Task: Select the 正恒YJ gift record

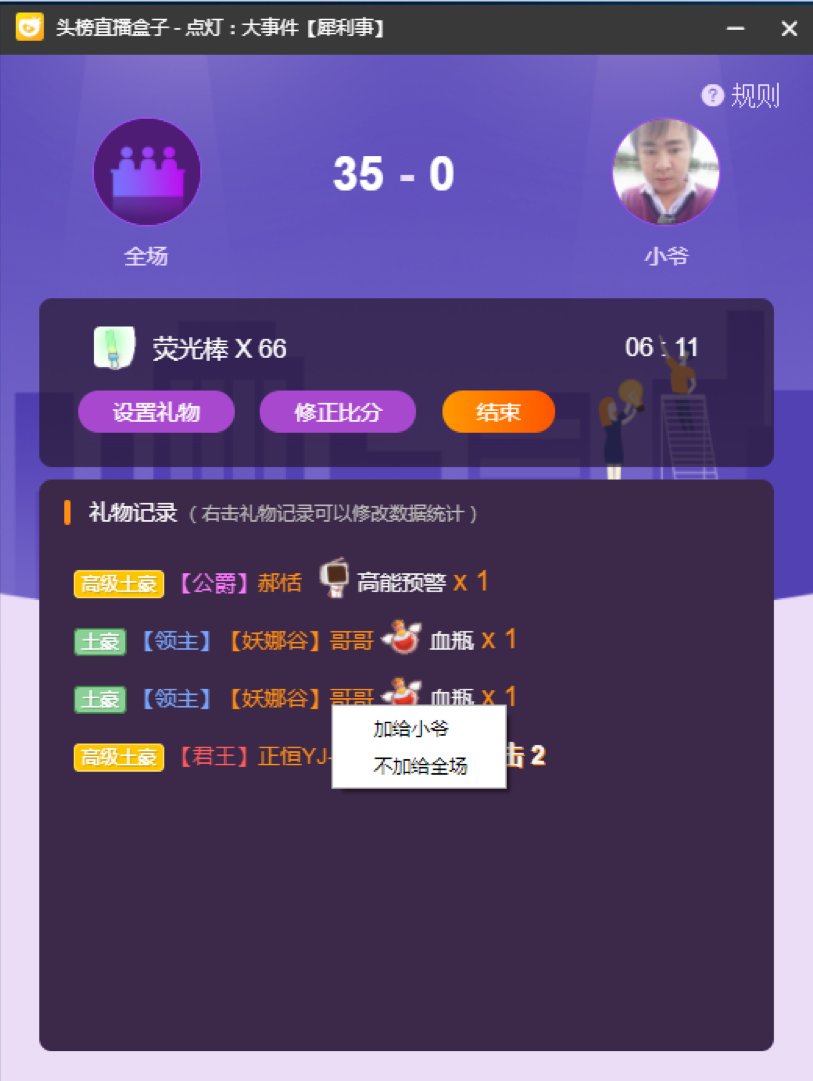Action: click(x=200, y=756)
